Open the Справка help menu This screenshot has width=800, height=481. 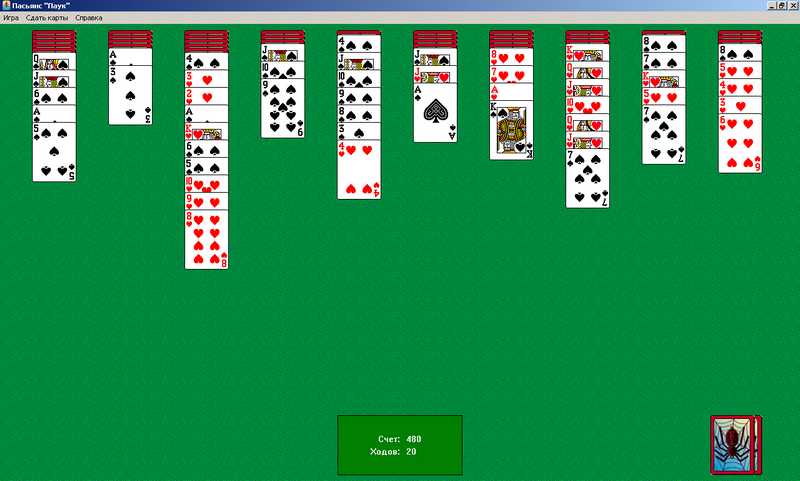(89, 18)
